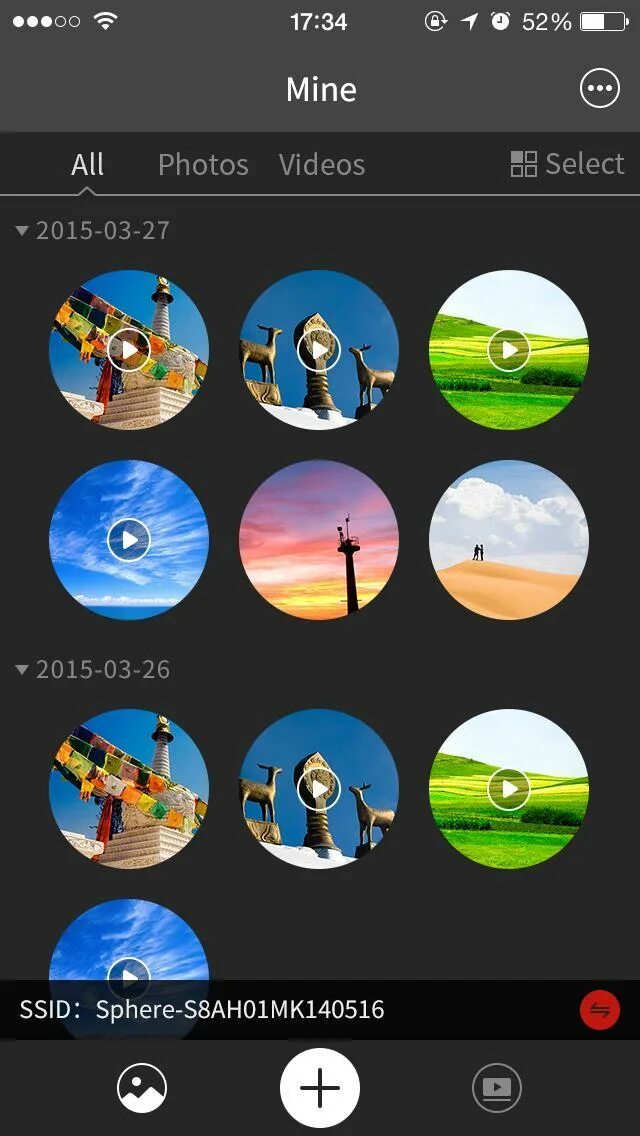Collapse the 2015-03-26 date group
The image size is (640, 1136).
pyautogui.click(x=93, y=670)
